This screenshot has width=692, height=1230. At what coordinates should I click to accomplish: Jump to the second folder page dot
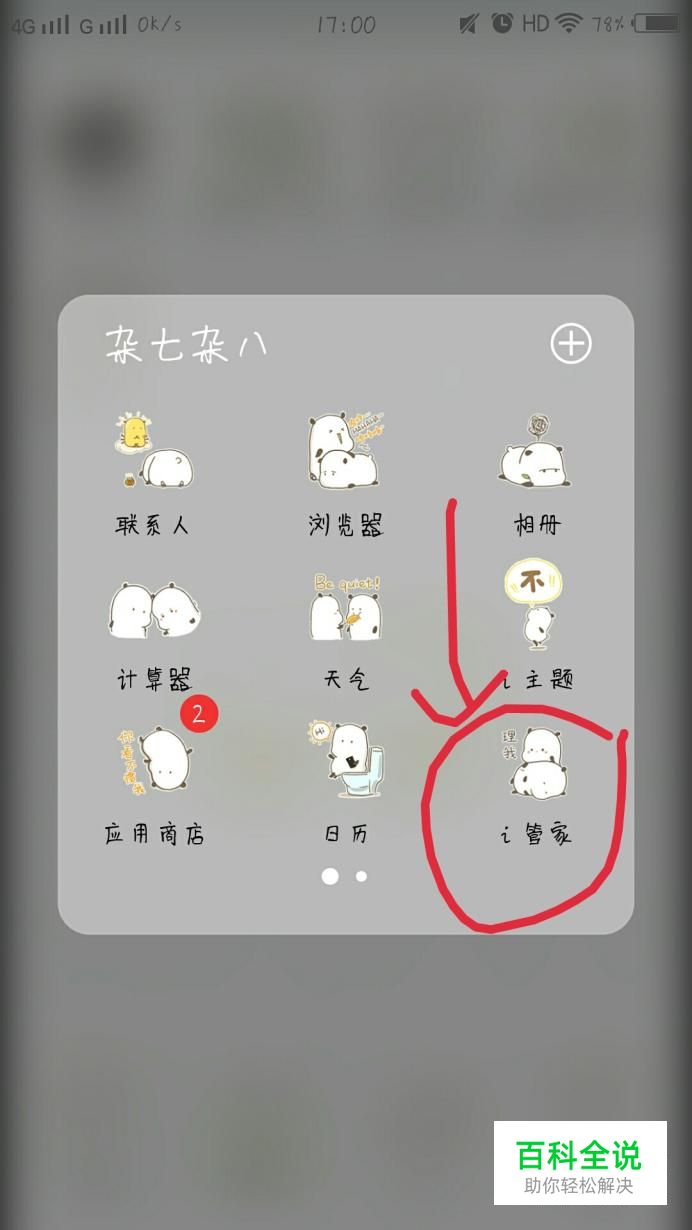pyautogui.click(x=361, y=876)
